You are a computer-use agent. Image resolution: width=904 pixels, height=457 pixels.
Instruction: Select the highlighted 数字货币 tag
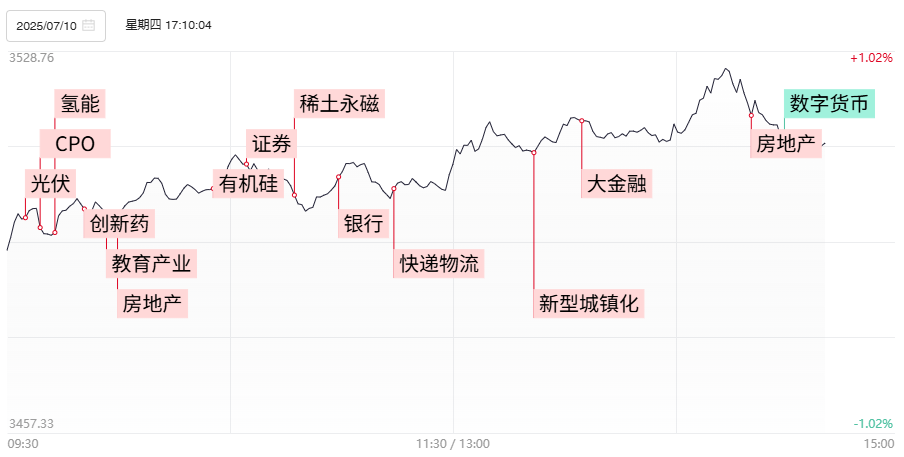(829, 103)
